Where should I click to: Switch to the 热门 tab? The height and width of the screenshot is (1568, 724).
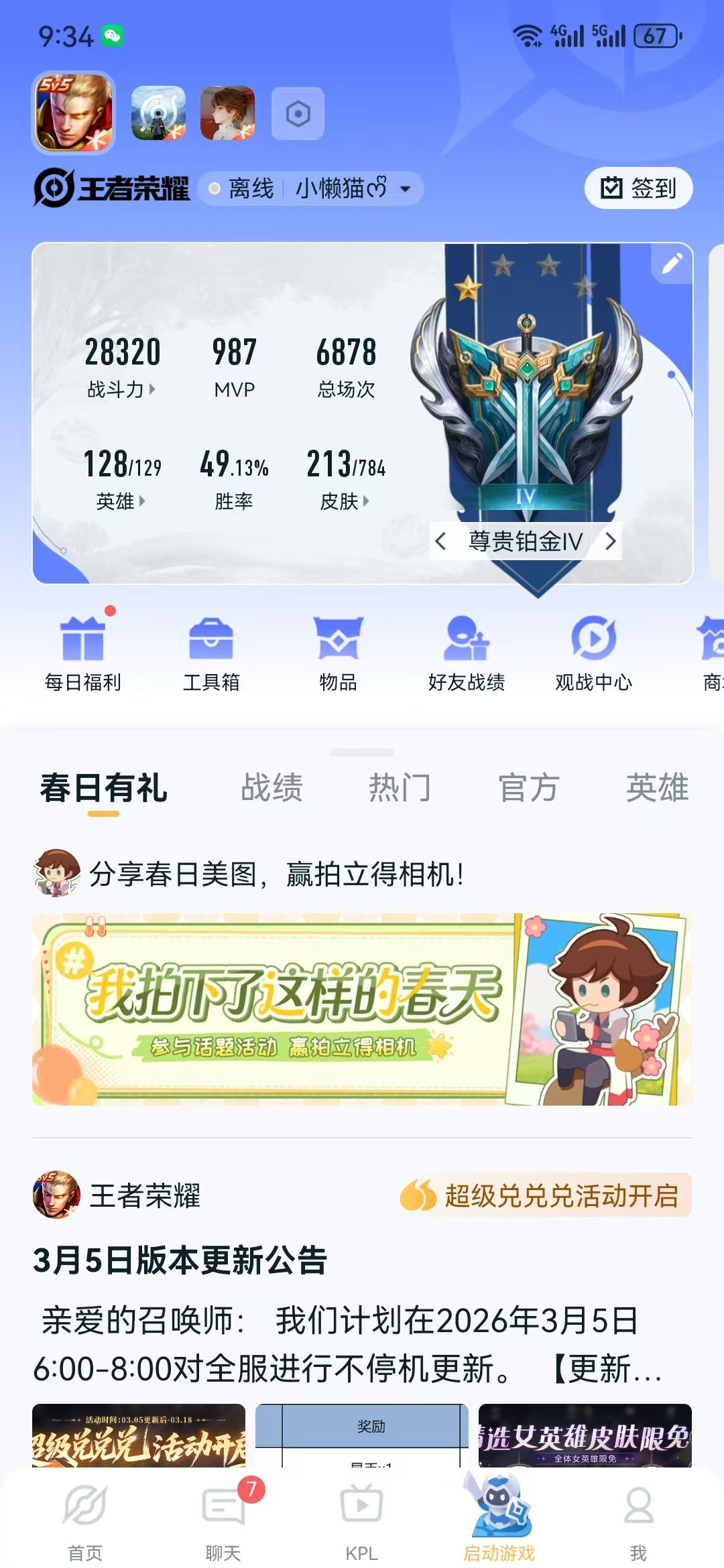coord(399,787)
